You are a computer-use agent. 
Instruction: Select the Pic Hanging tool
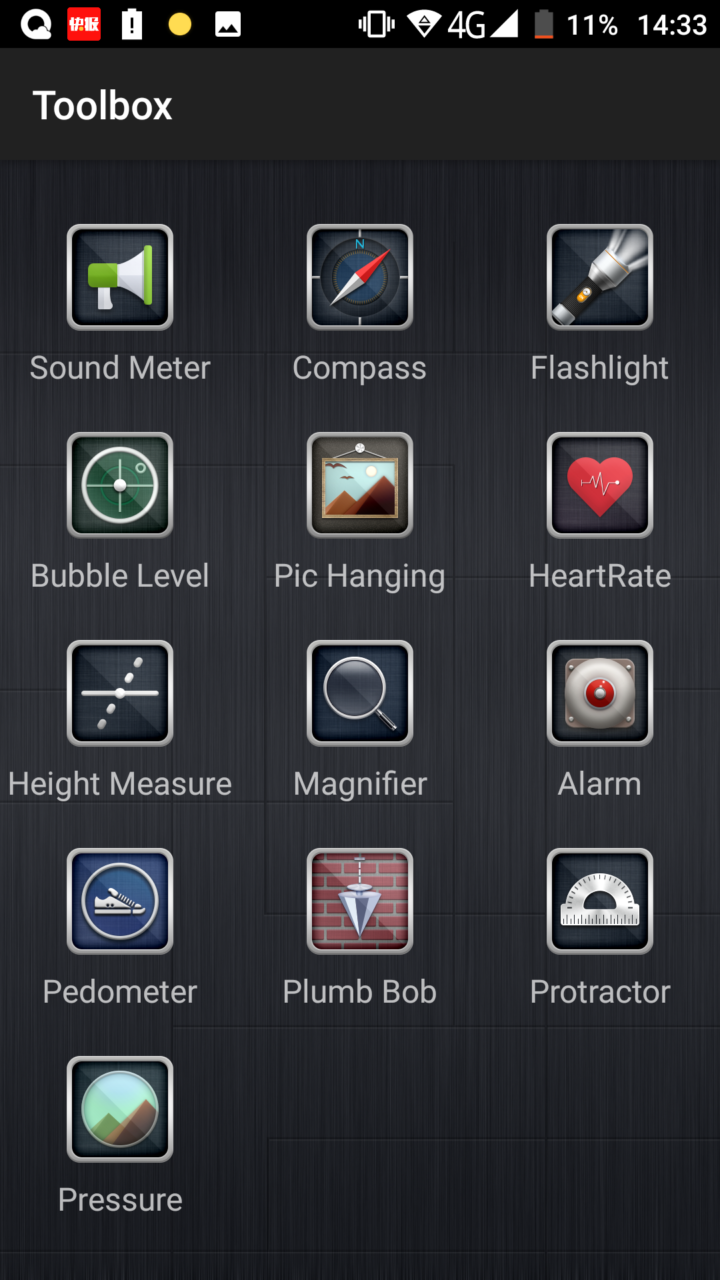(x=360, y=485)
